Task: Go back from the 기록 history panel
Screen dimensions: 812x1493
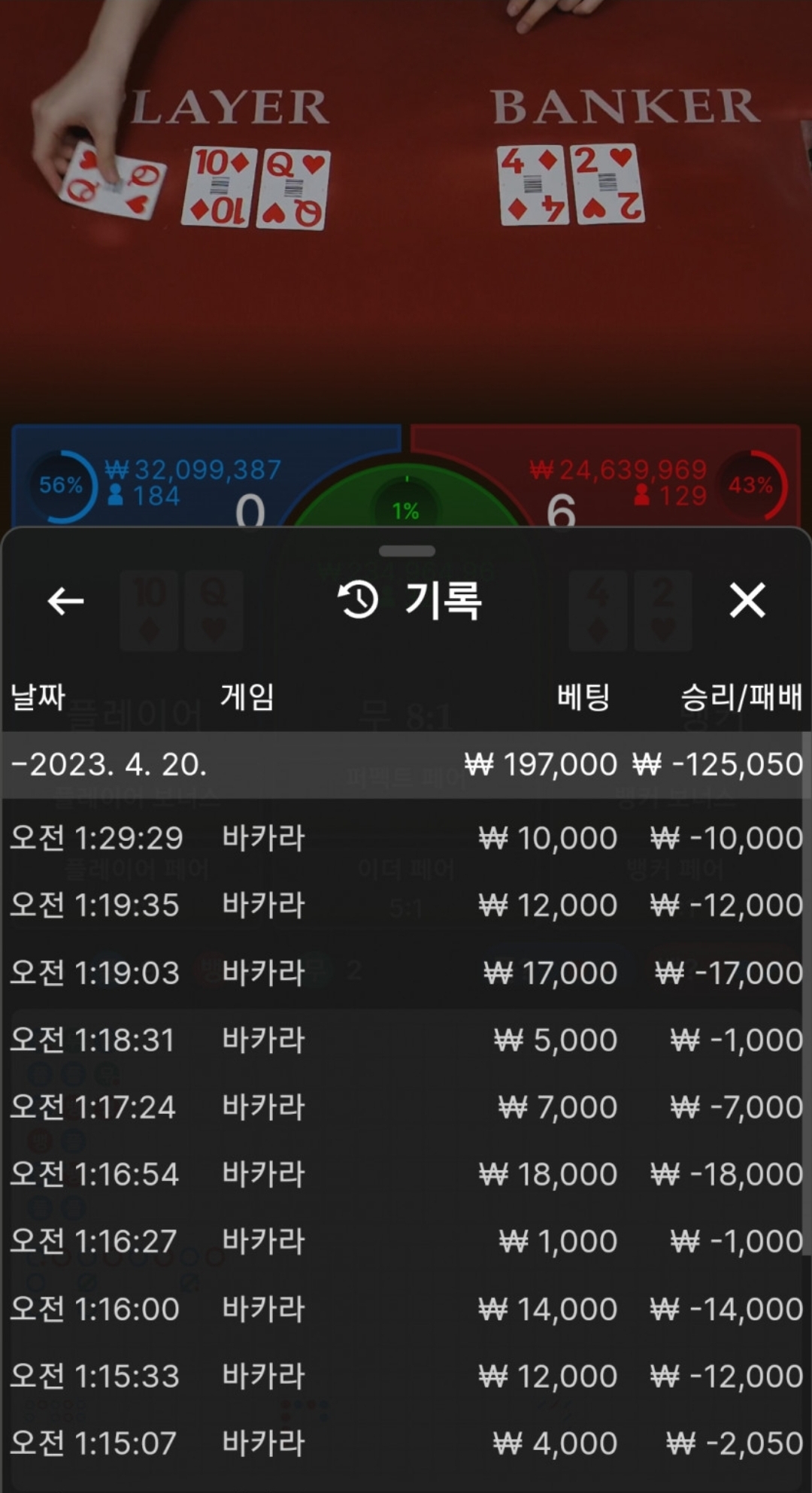Action: 65,601
